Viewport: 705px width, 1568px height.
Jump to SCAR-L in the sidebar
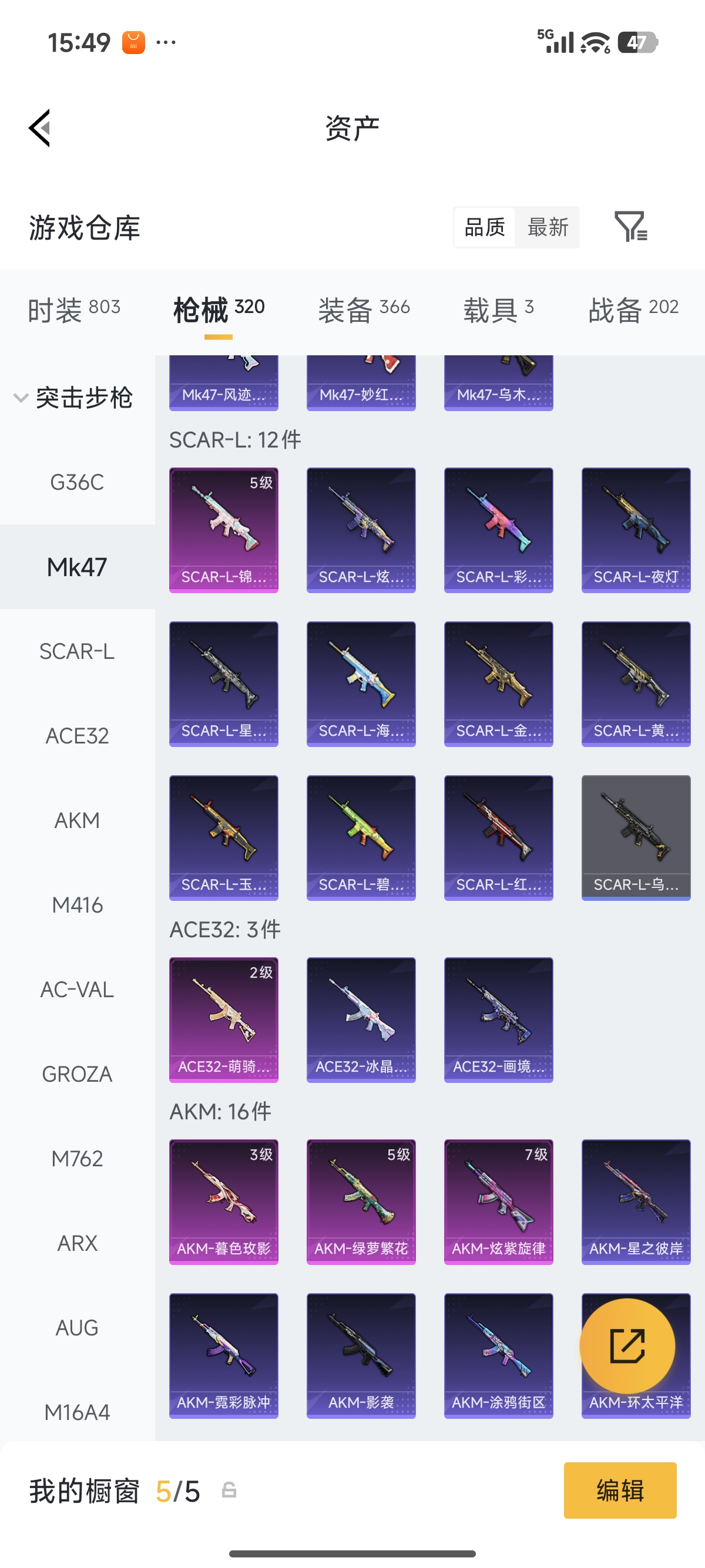click(x=78, y=651)
